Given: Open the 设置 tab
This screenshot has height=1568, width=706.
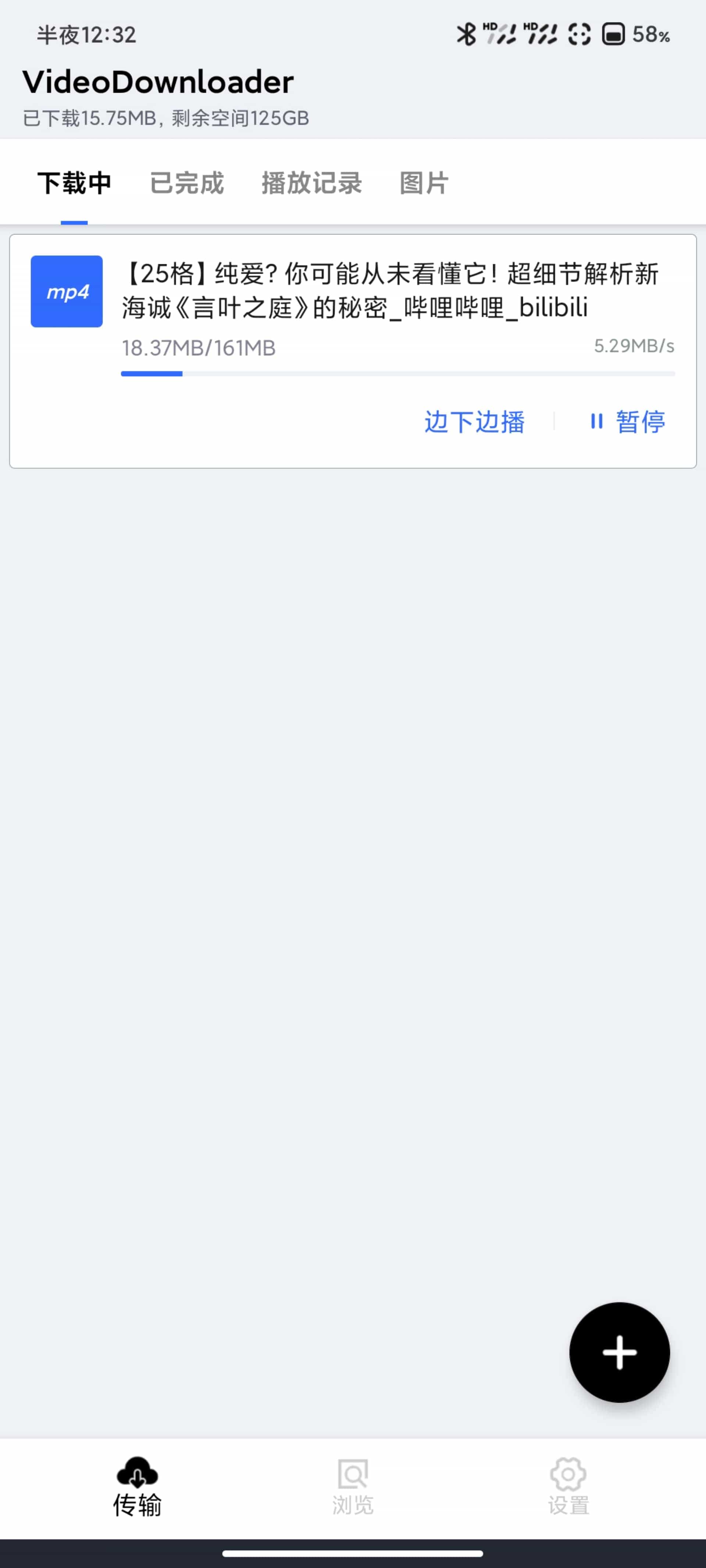Looking at the screenshot, I should 568,1487.
